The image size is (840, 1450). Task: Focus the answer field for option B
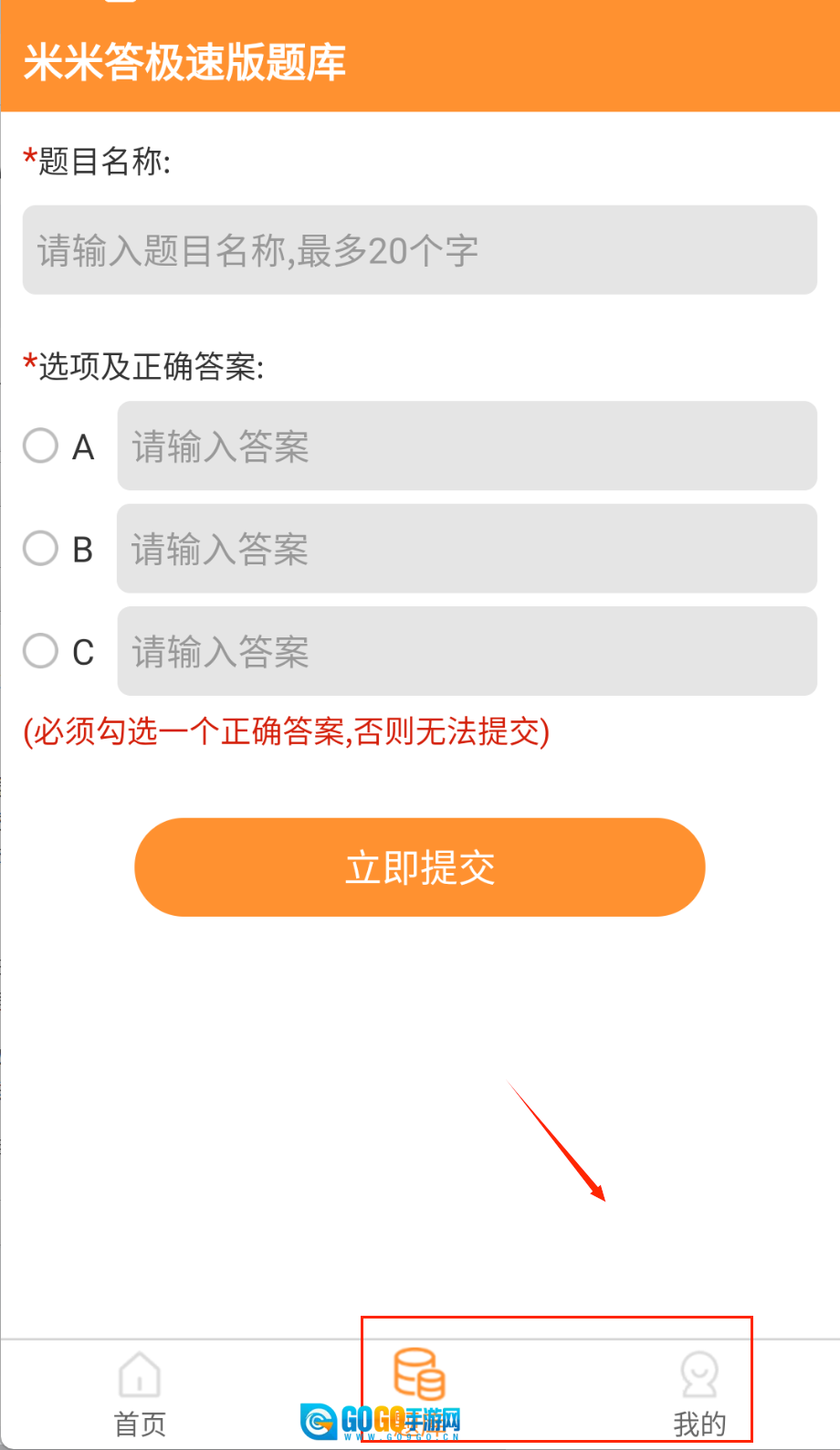tap(467, 548)
